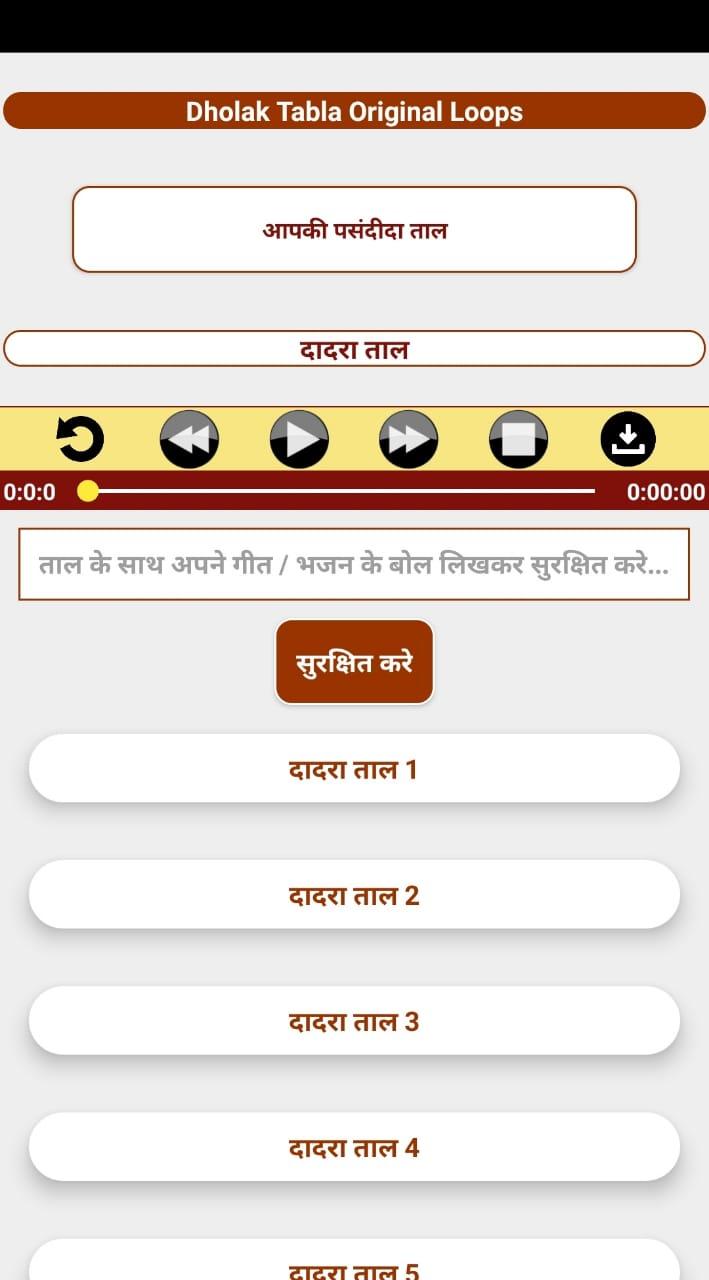The width and height of the screenshot is (709, 1280).
Task: Open आपकी पसंदीदा ताल favorites button
Action: click(x=354, y=230)
